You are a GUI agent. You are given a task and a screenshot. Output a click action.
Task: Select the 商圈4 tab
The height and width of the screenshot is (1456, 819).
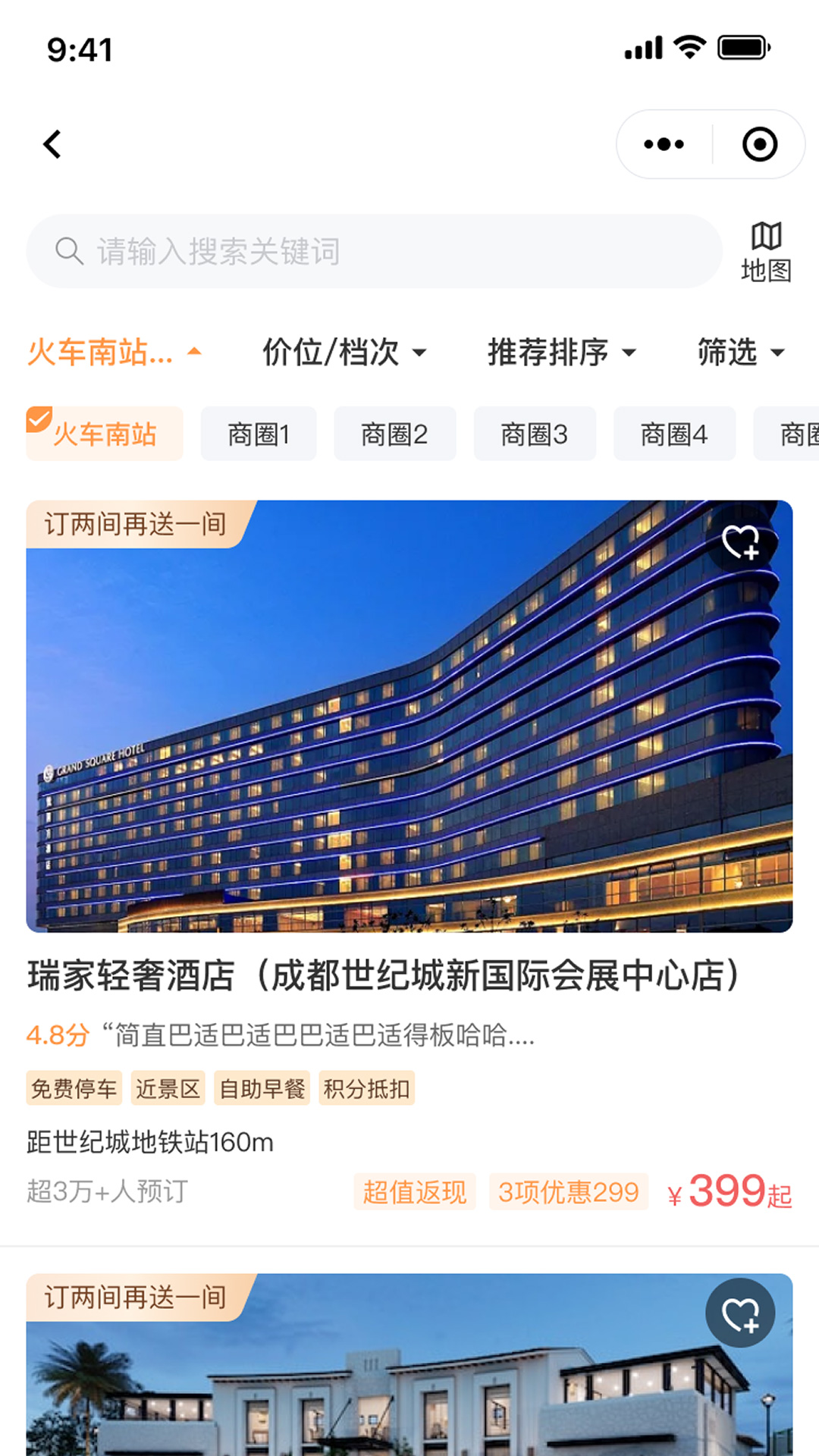(x=674, y=434)
